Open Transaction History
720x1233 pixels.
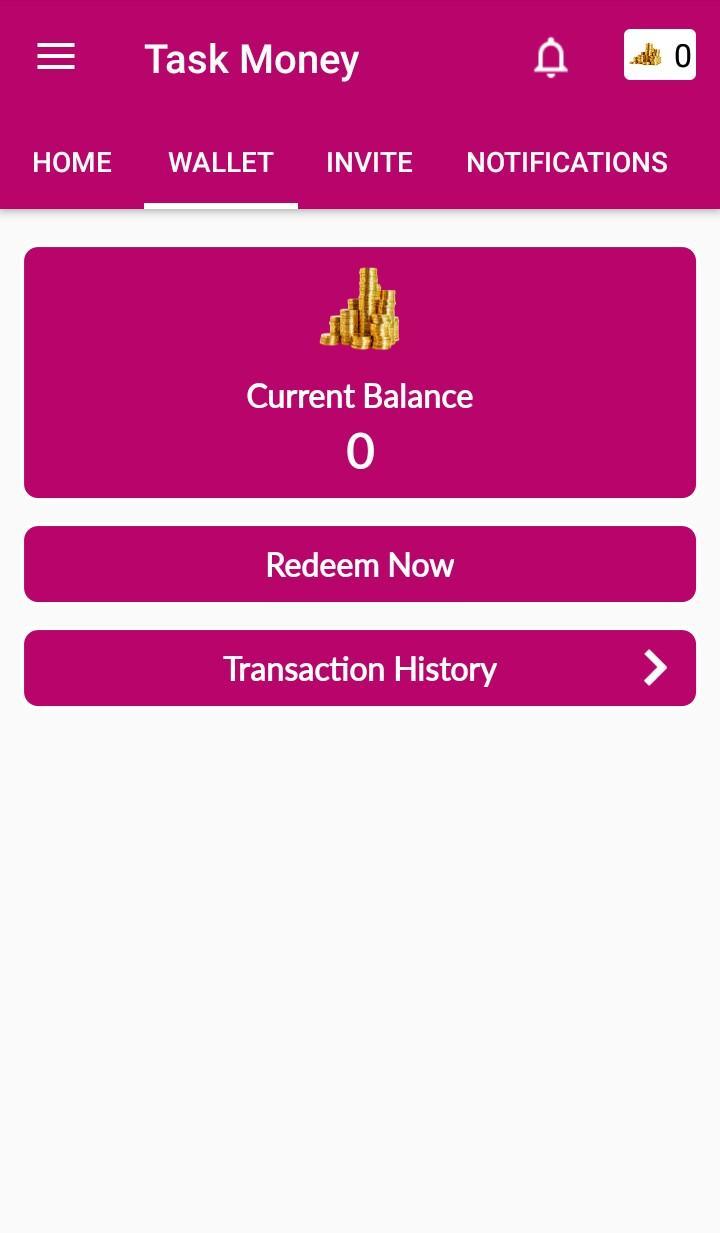click(360, 668)
